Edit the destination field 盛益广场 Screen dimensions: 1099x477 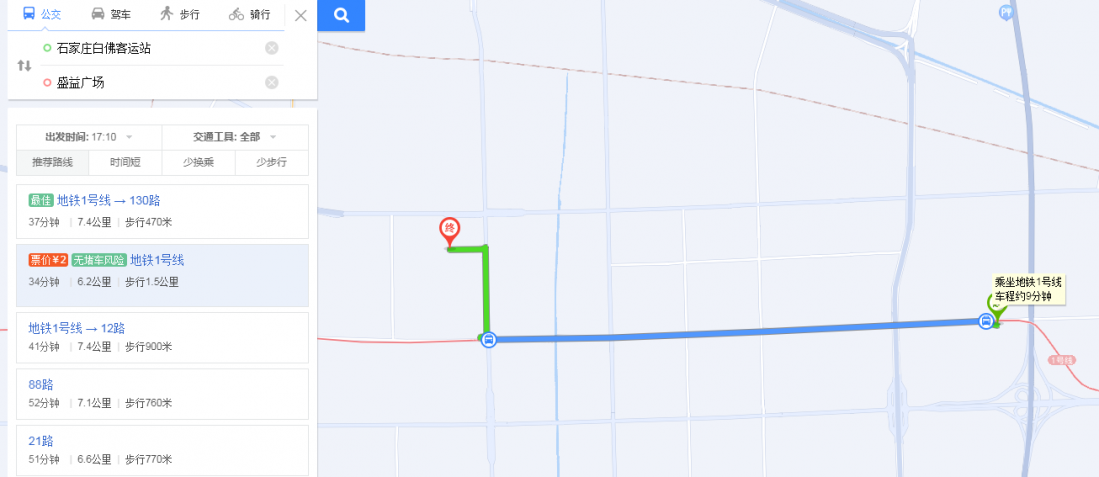pos(150,82)
